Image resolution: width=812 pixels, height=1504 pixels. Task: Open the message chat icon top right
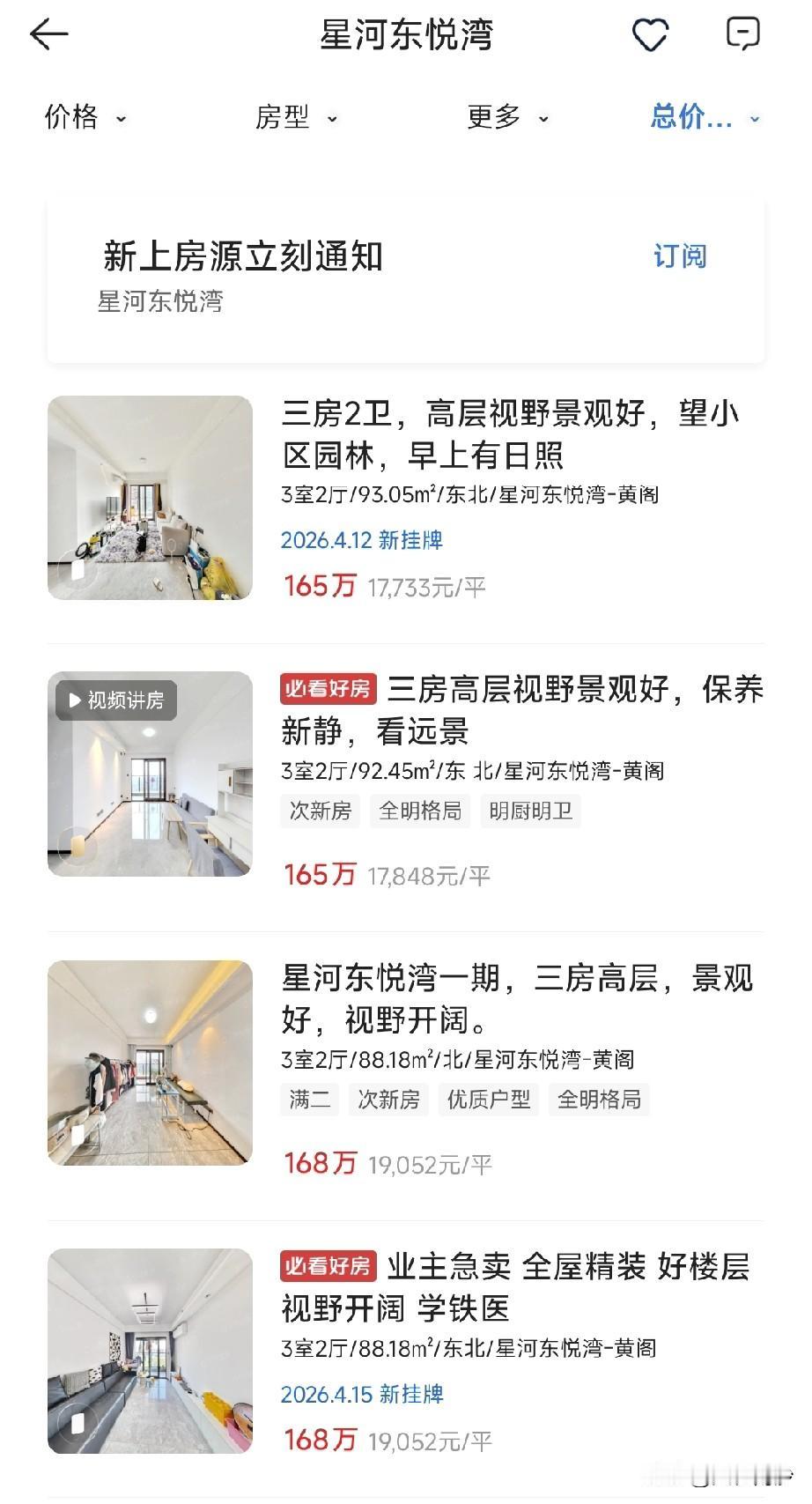point(742,33)
